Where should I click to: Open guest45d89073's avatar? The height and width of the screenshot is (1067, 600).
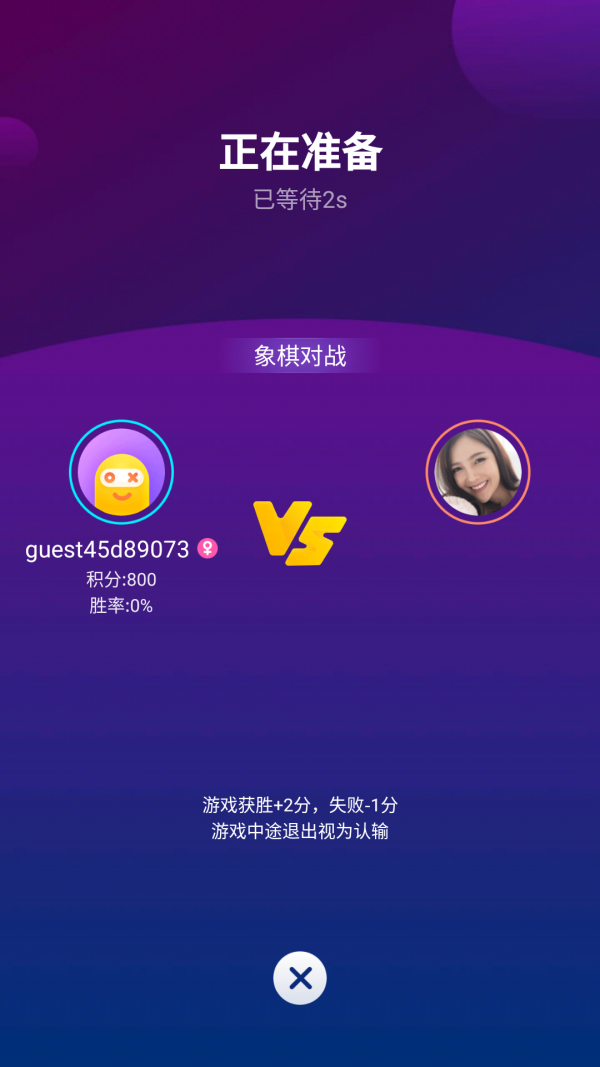[121, 472]
